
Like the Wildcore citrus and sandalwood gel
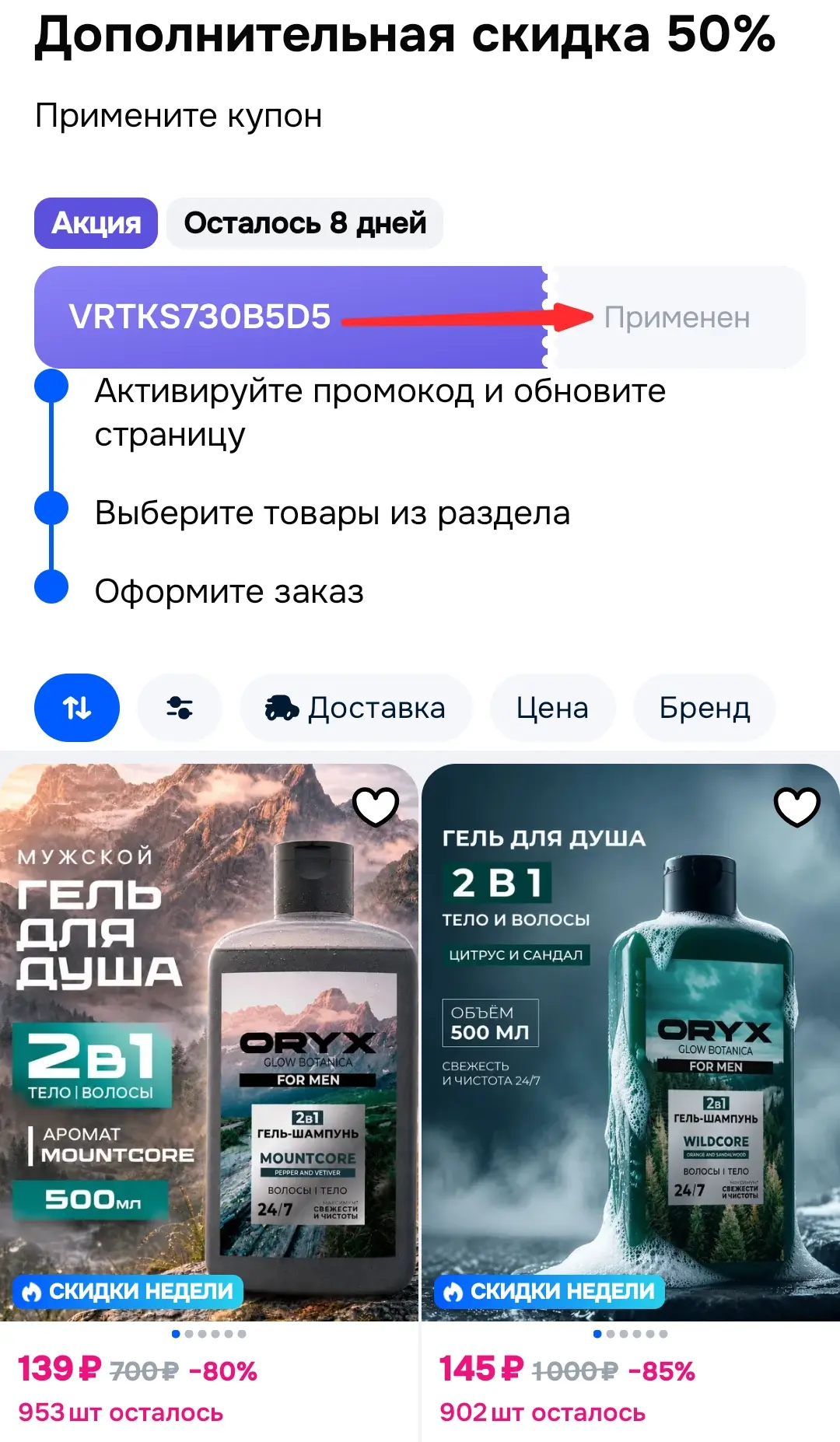point(797,807)
